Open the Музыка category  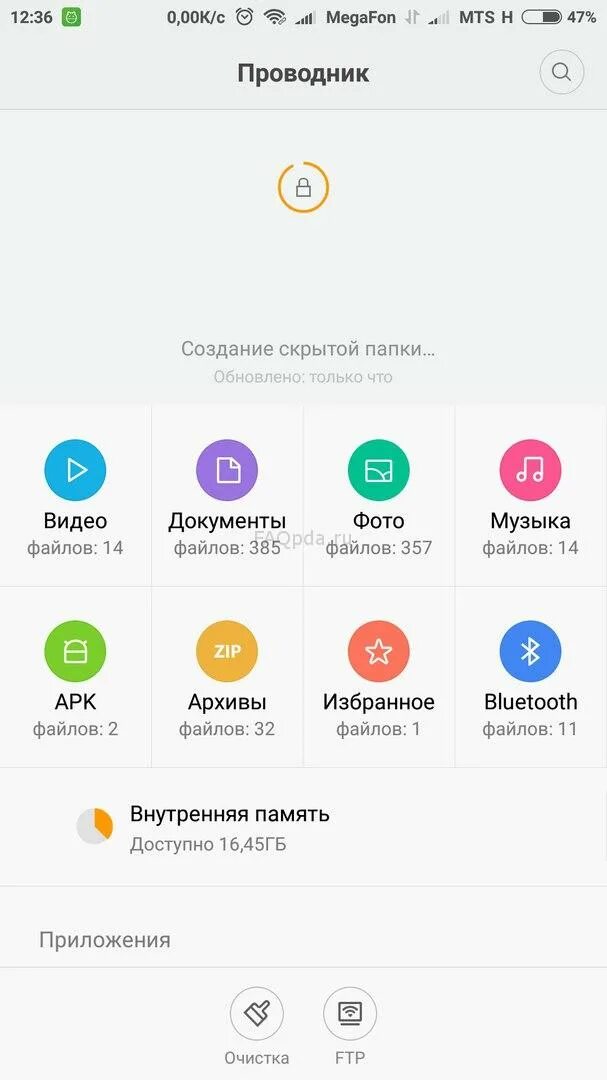point(531,496)
